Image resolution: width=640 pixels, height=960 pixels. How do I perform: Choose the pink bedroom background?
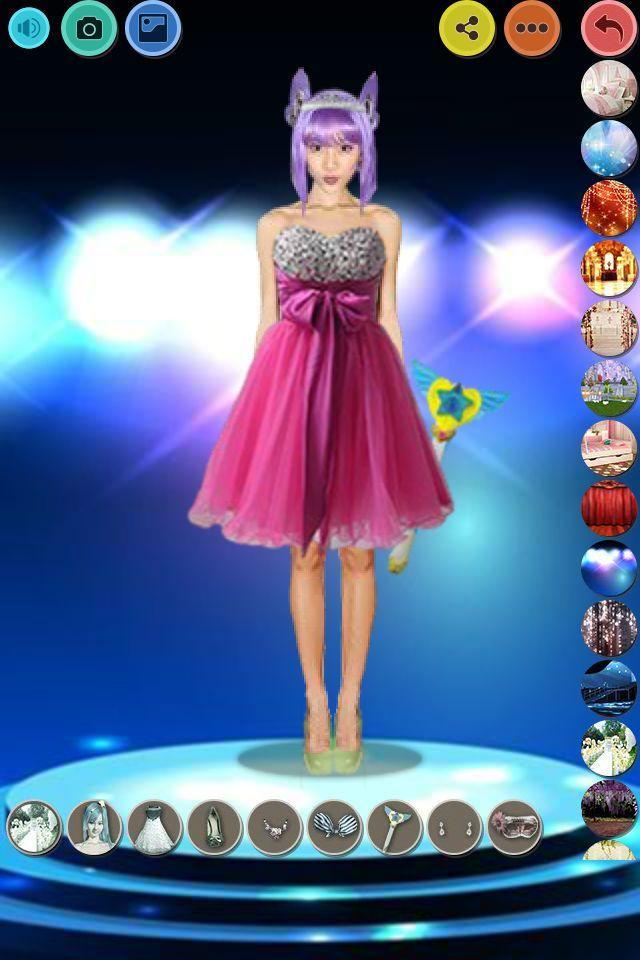click(609, 447)
